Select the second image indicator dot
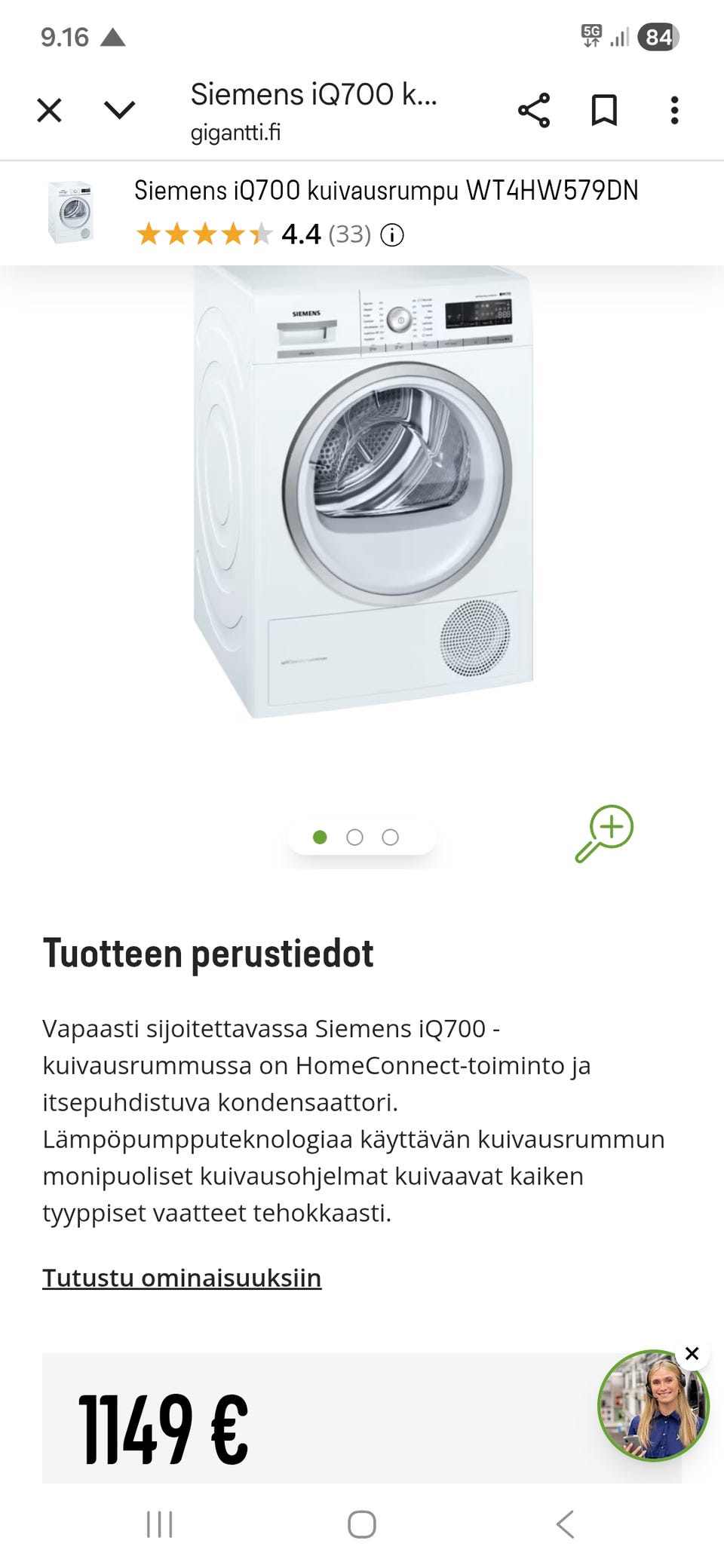The image size is (724, 1568). (354, 838)
